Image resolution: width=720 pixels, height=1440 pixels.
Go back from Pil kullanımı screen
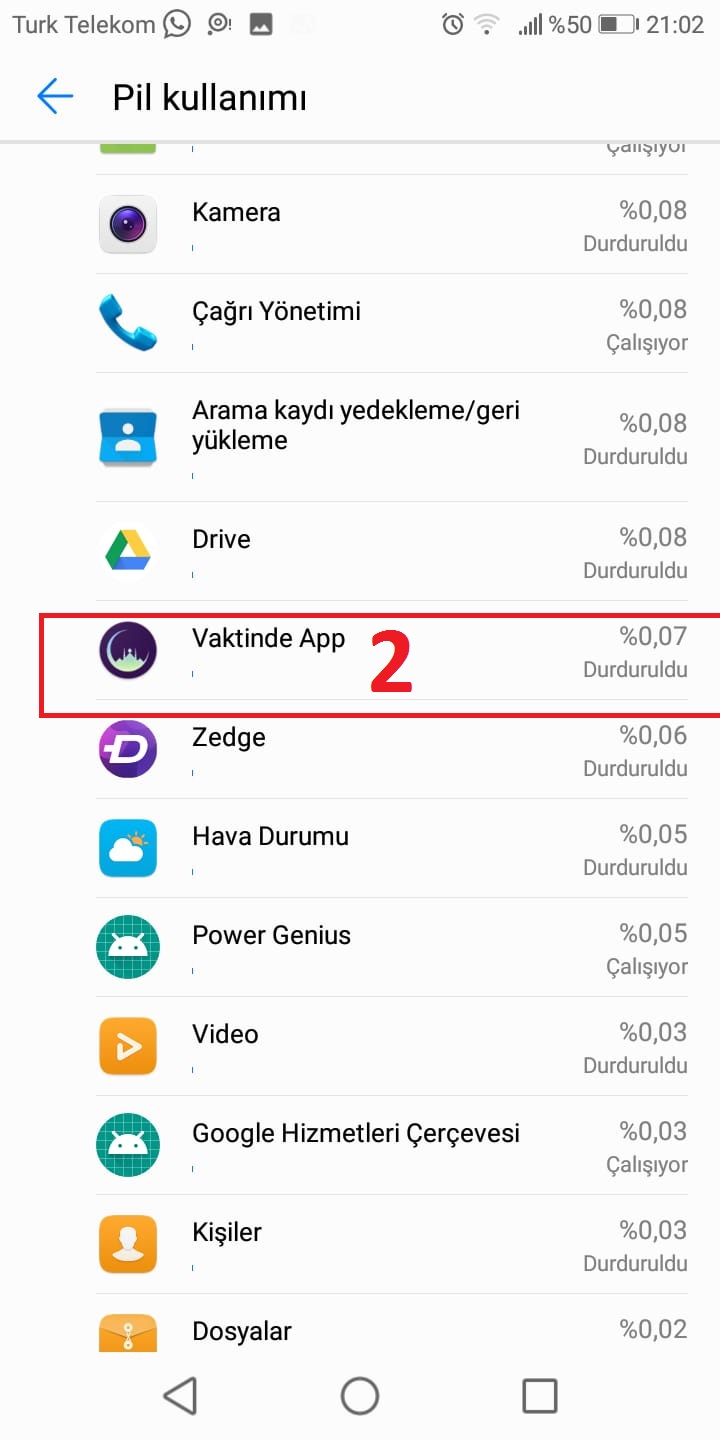coord(55,97)
